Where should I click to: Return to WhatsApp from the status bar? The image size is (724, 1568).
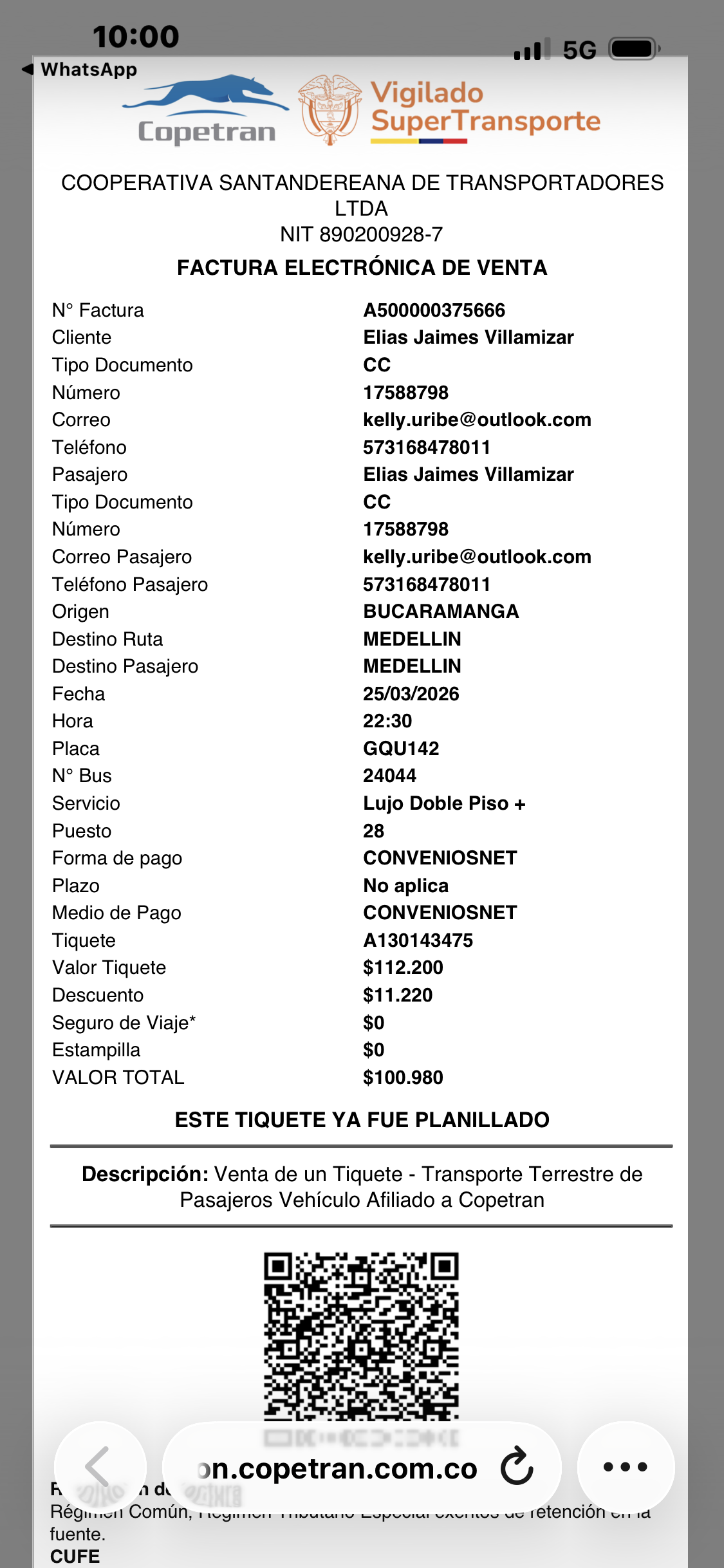80,70
